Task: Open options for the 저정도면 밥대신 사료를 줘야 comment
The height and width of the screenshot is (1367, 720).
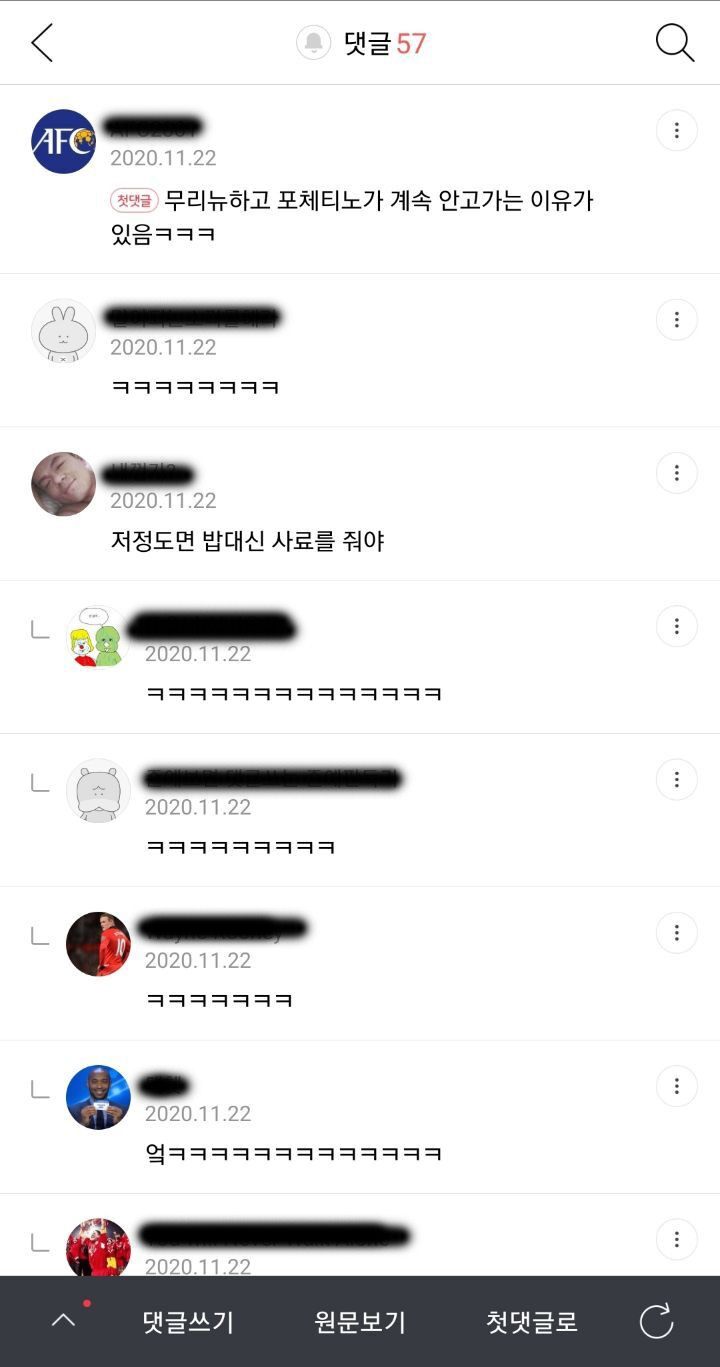Action: (x=677, y=473)
